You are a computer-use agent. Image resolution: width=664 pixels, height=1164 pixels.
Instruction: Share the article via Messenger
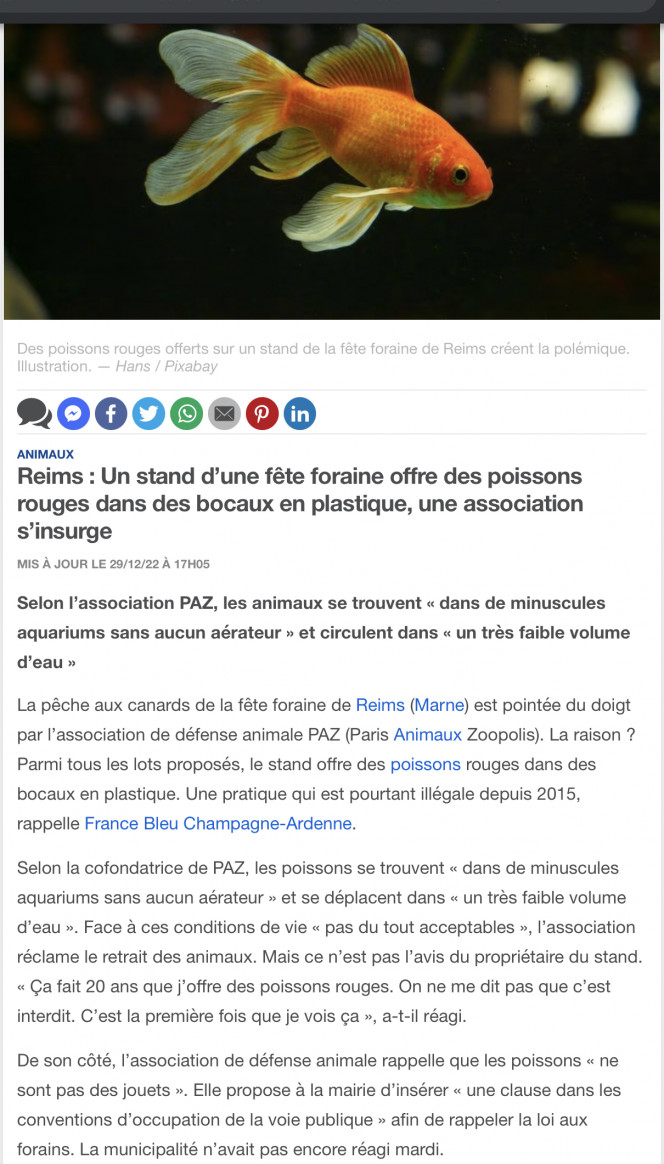click(73, 413)
